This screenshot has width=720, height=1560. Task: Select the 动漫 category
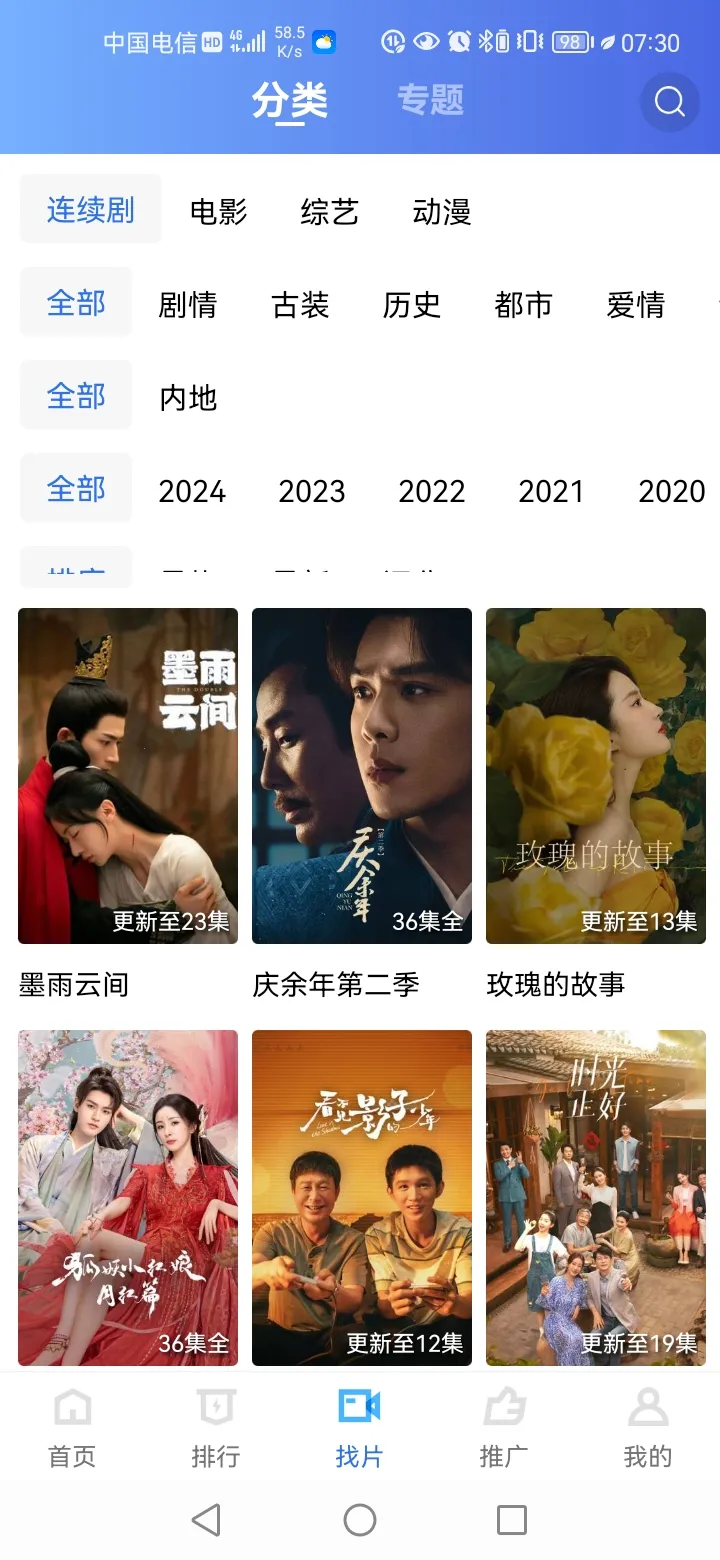pyautogui.click(x=441, y=211)
